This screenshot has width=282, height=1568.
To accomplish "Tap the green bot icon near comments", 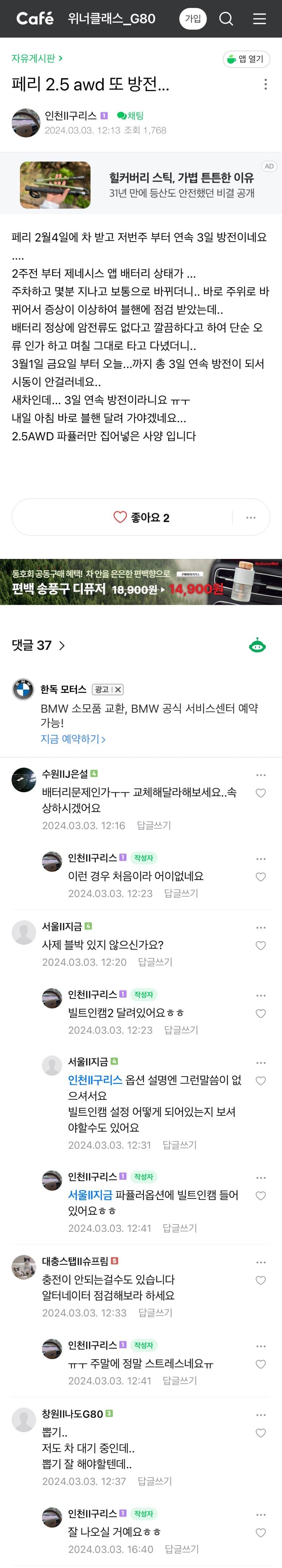I will pos(258,646).
